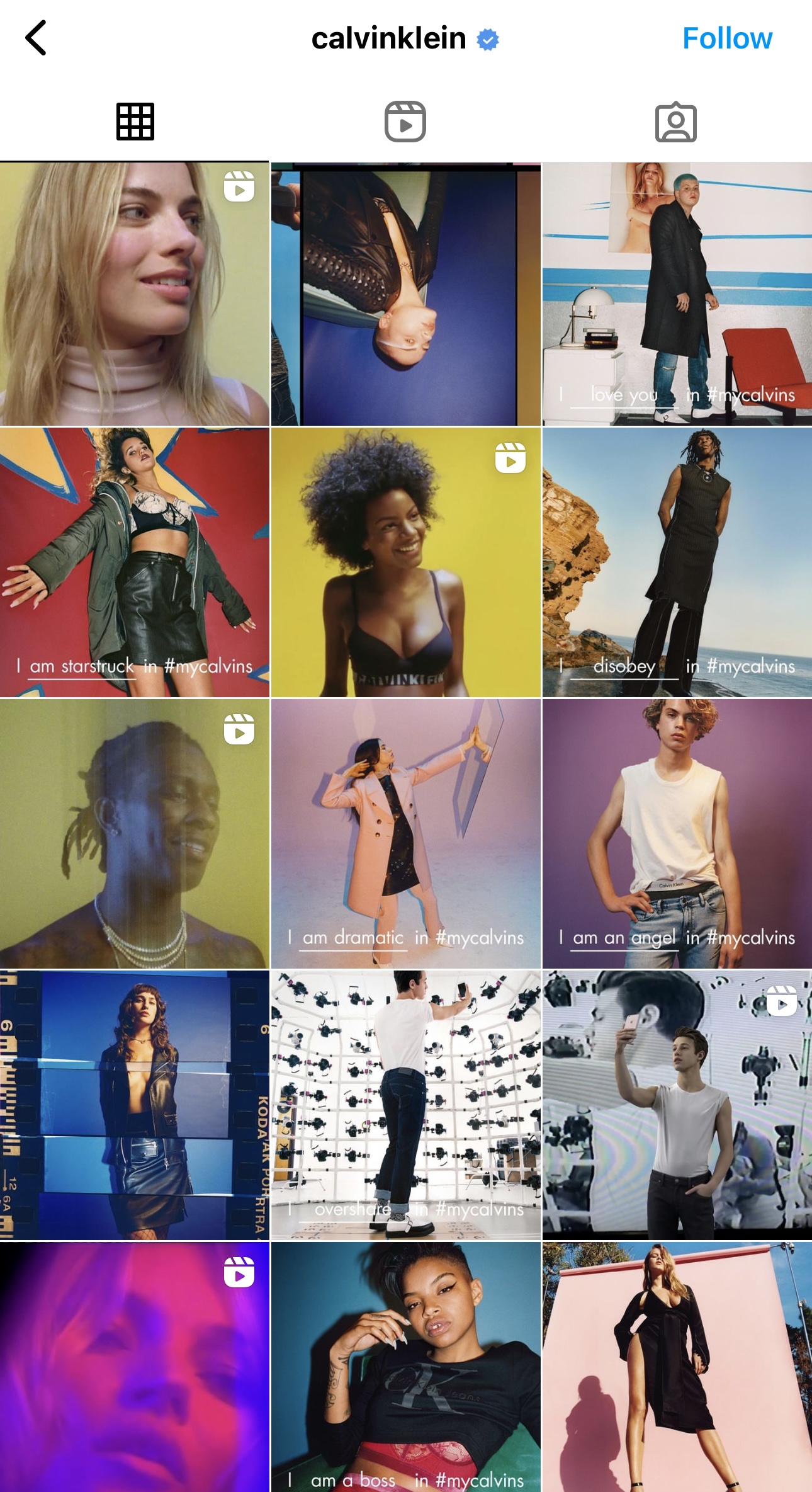
Task: Switch to the Reels tab
Action: tap(405, 122)
